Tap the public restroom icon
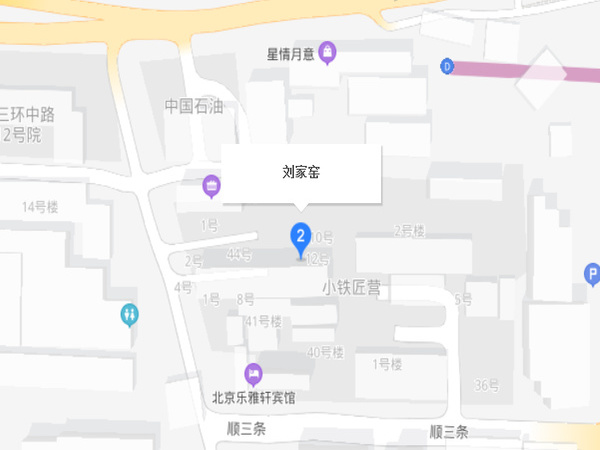The image size is (600, 450). tap(129, 315)
